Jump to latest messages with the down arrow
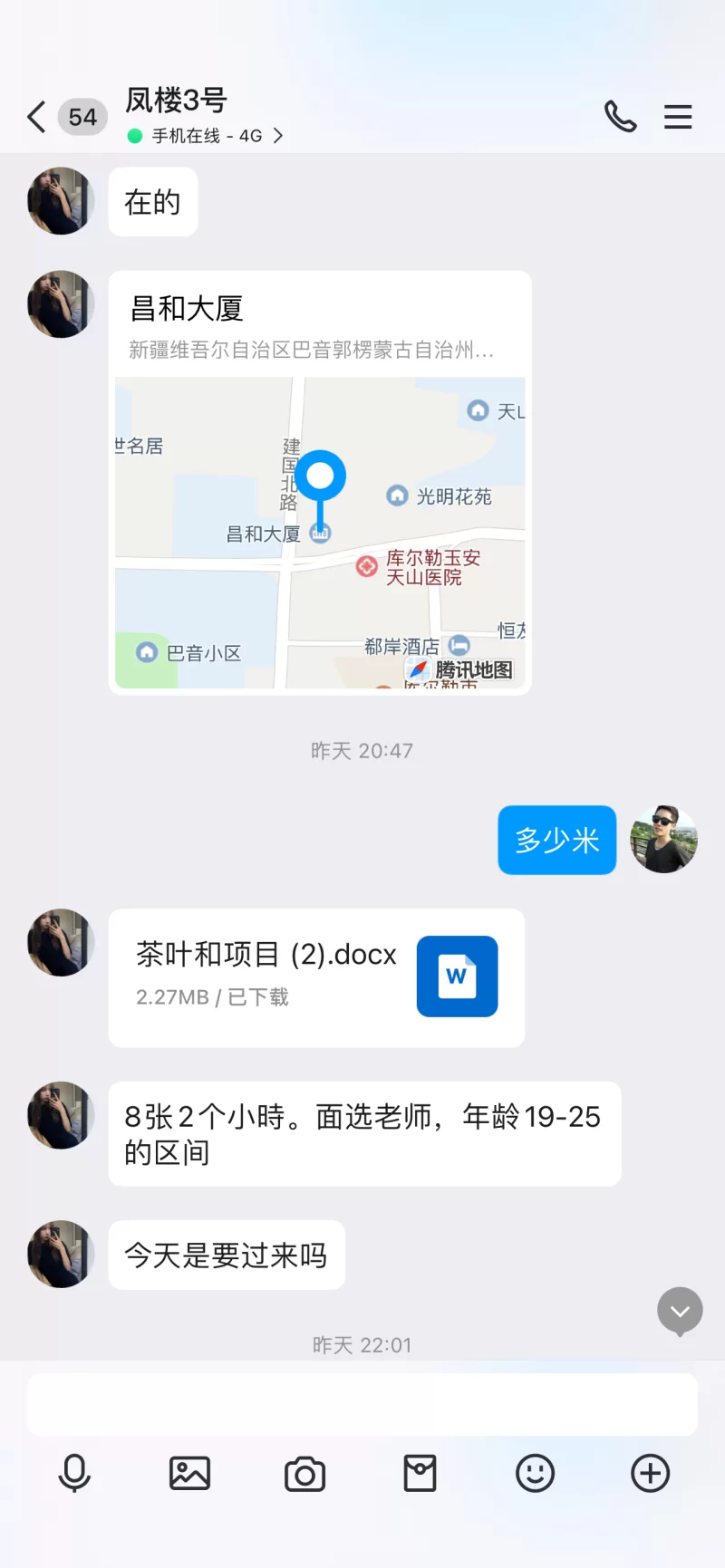The height and width of the screenshot is (1568, 725). click(680, 1311)
